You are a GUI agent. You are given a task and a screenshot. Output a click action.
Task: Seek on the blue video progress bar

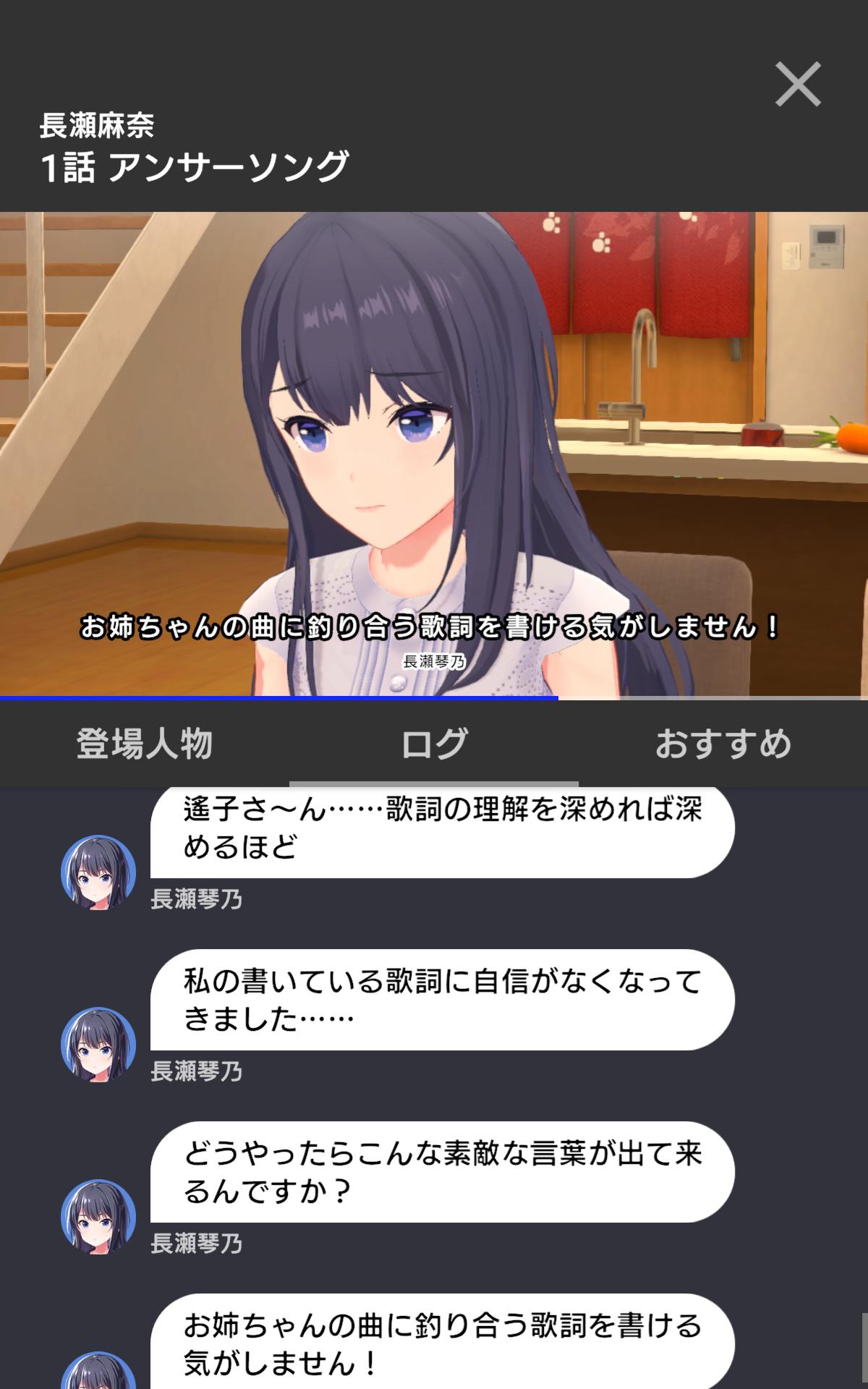[x=434, y=697]
